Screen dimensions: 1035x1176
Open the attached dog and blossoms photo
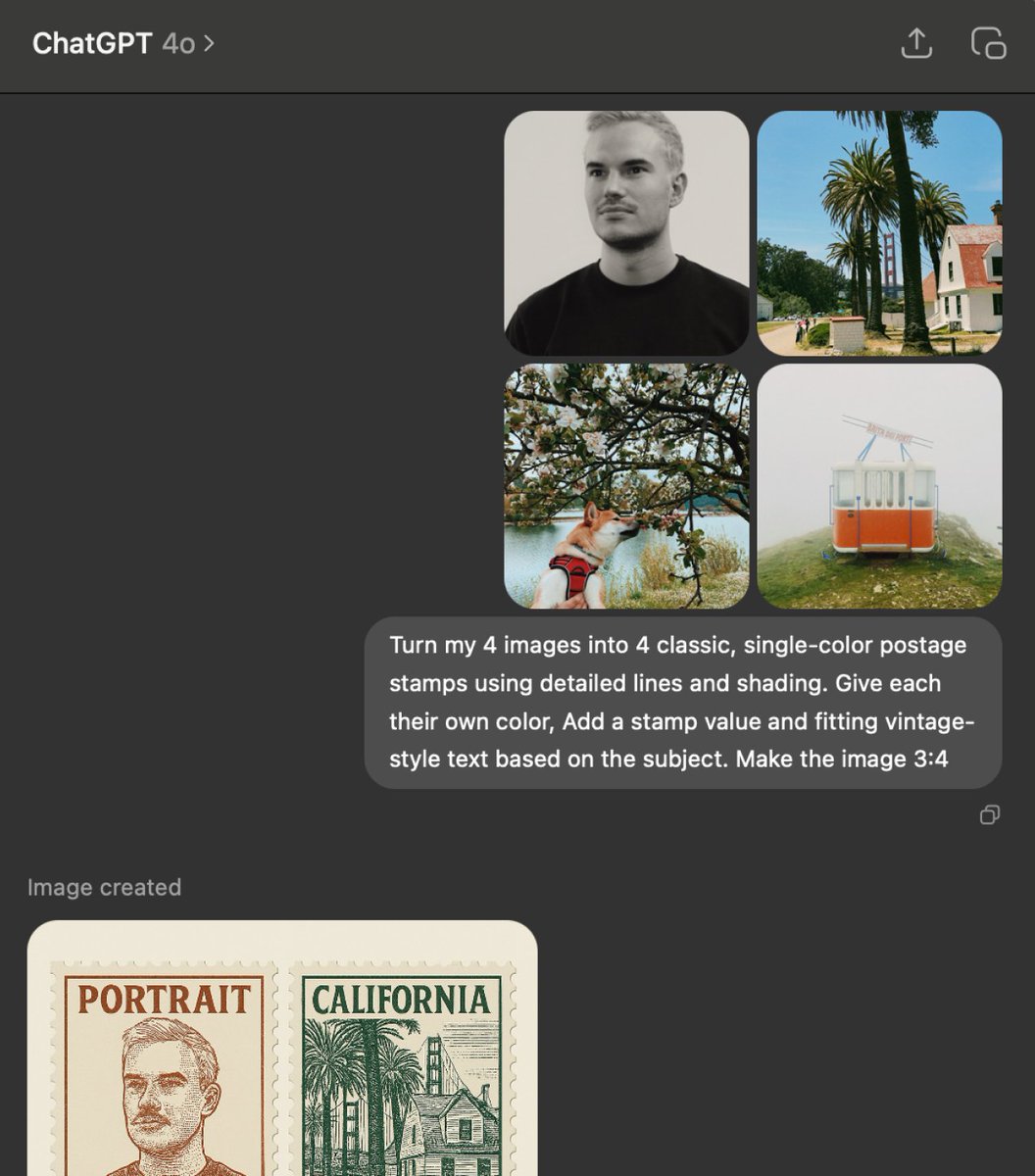[x=626, y=486]
